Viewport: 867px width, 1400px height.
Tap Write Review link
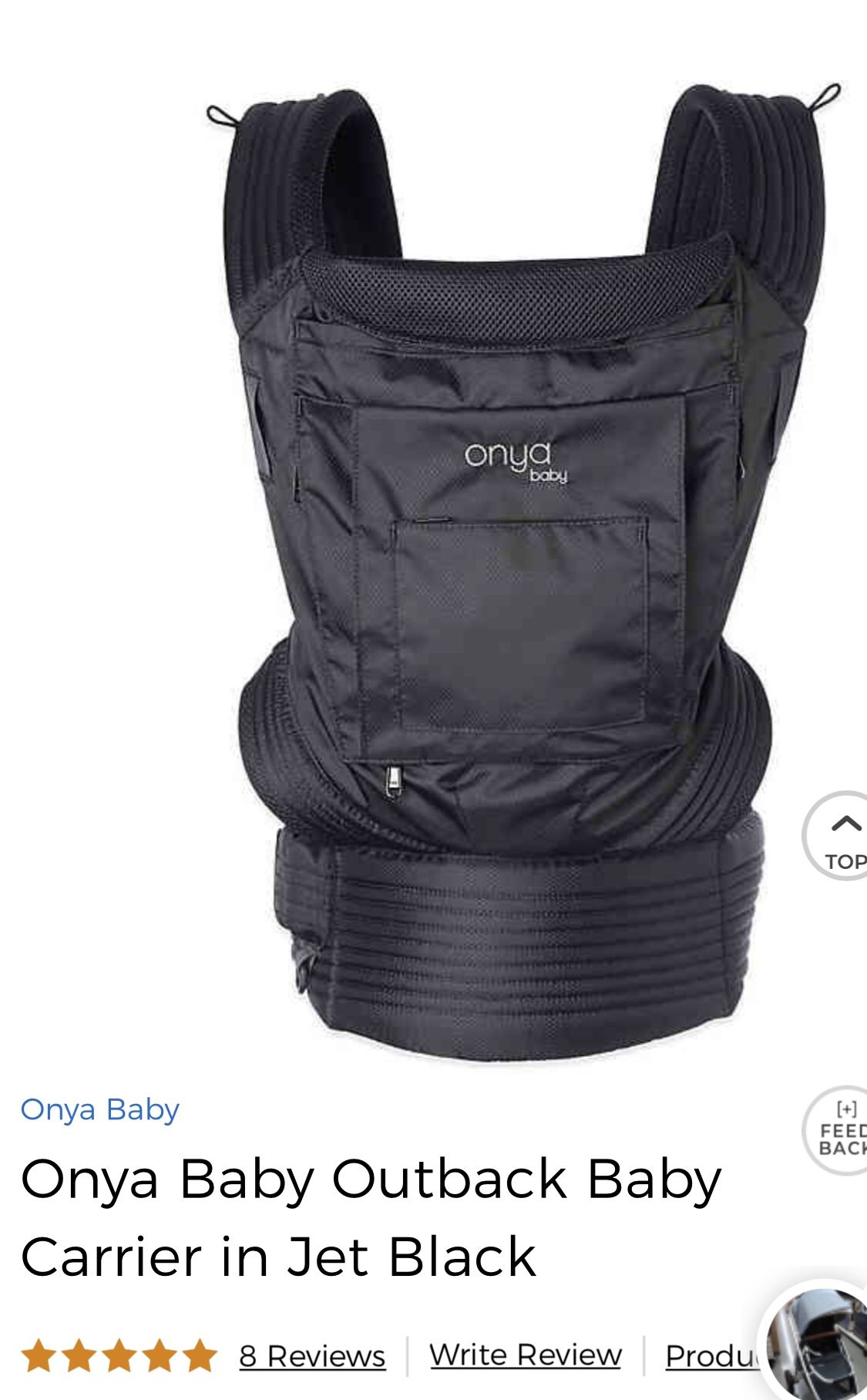(526, 1355)
